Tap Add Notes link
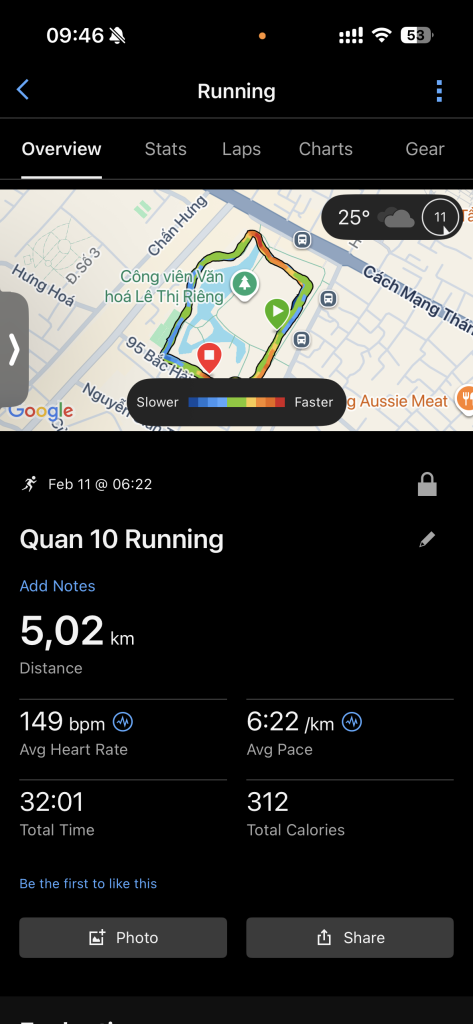473x1024 pixels. tap(57, 586)
